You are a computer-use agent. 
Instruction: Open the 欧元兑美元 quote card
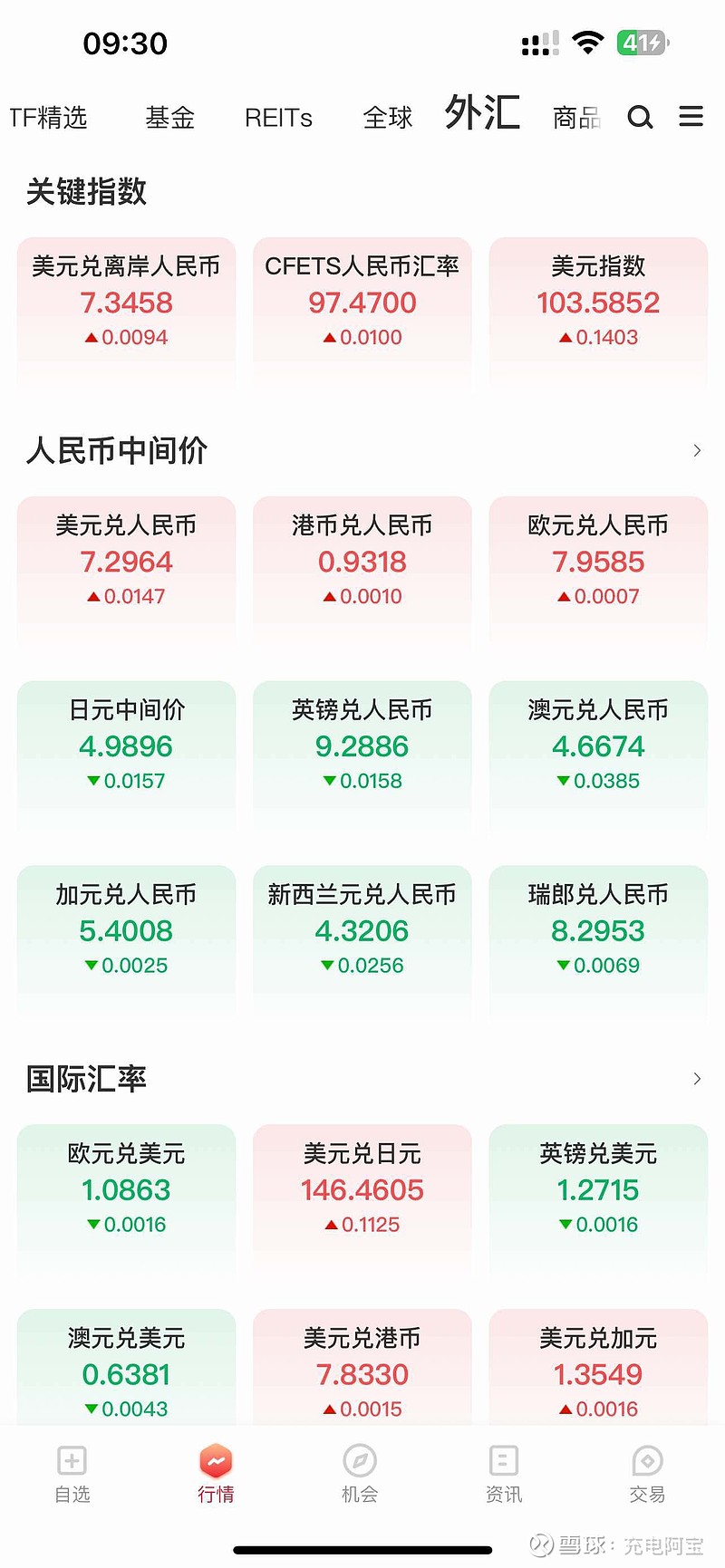[126, 1188]
